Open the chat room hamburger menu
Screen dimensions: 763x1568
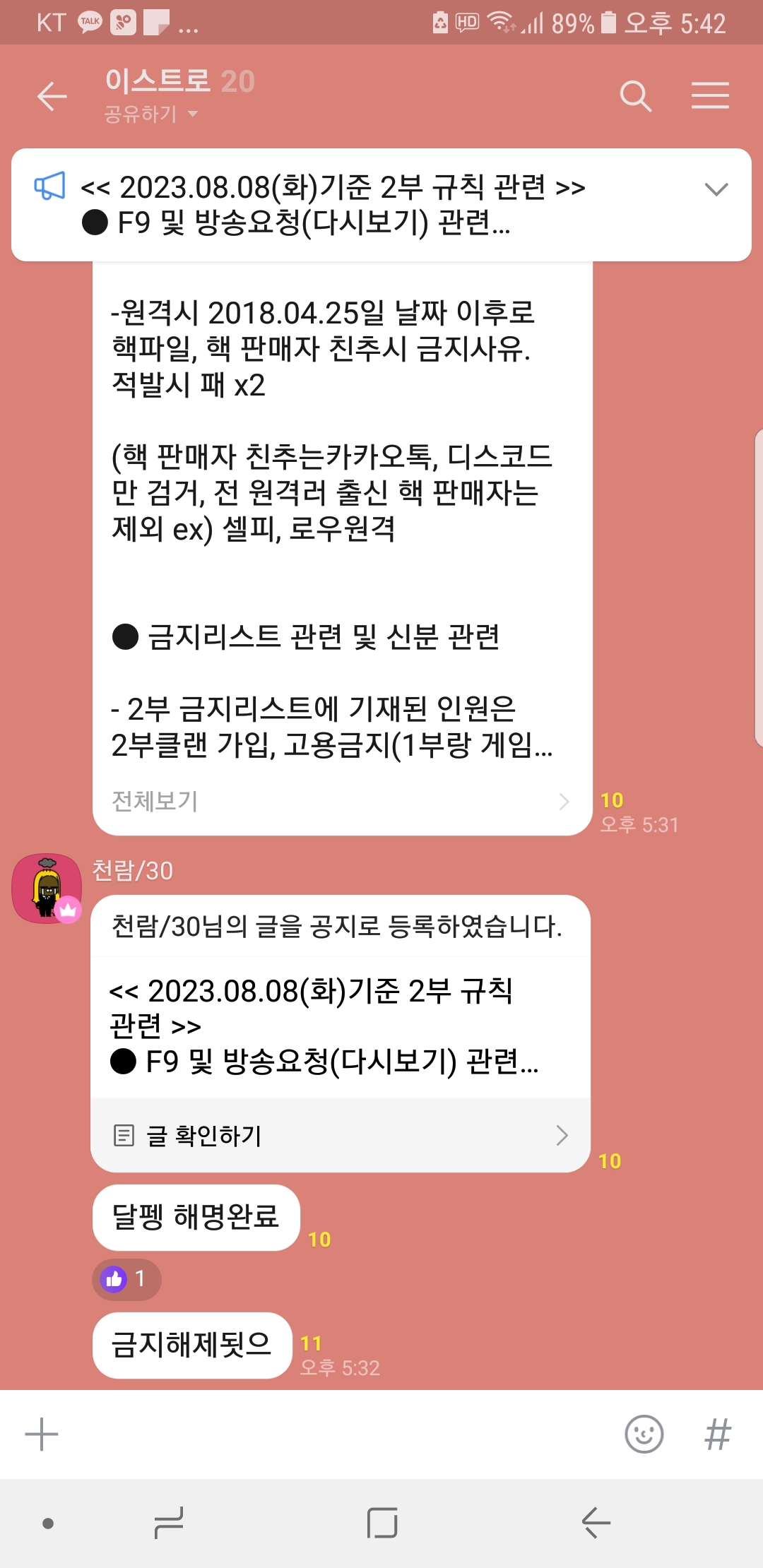pyautogui.click(x=710, y=96)
